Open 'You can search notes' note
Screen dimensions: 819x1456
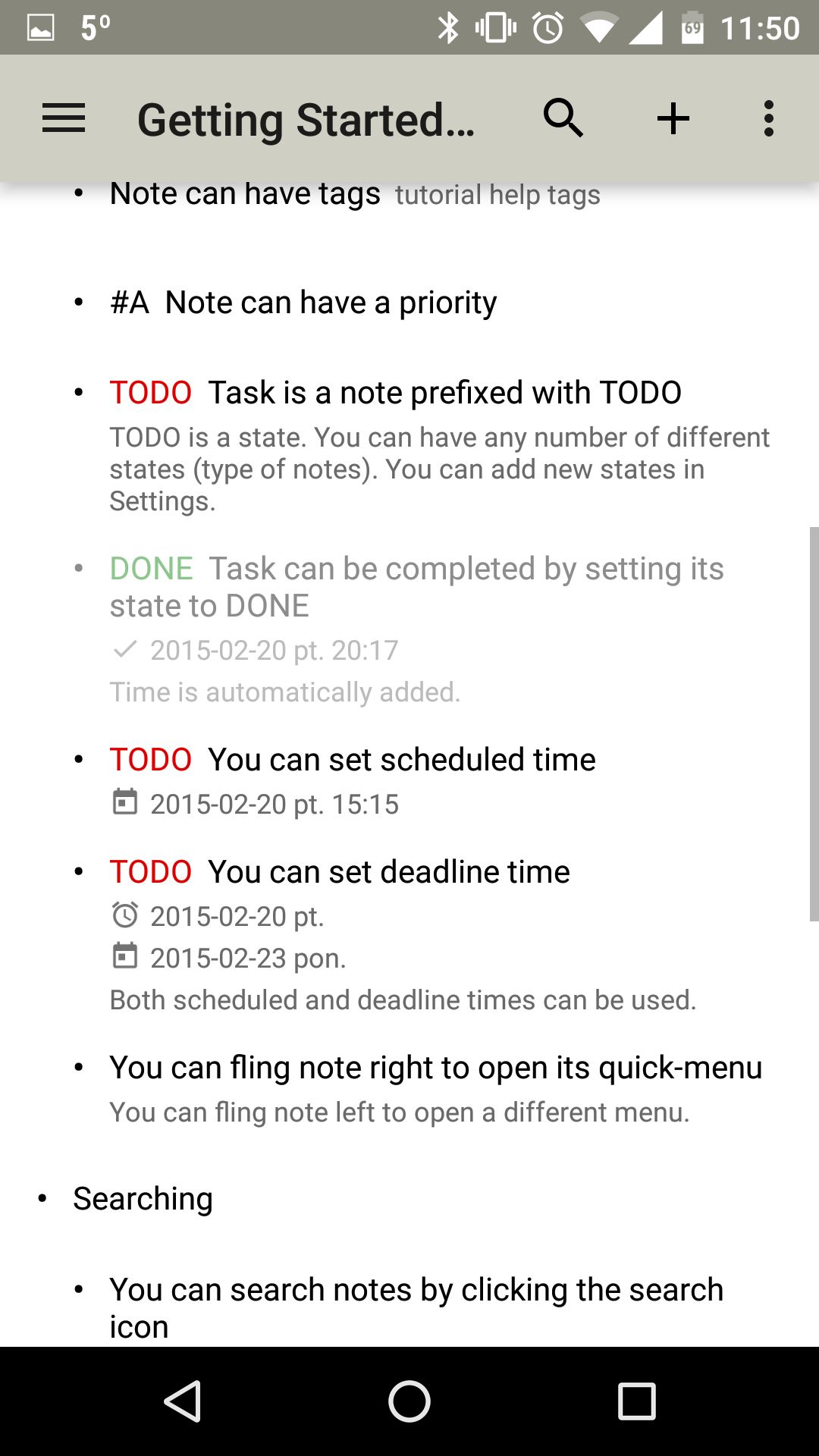tap(409, 1307)
